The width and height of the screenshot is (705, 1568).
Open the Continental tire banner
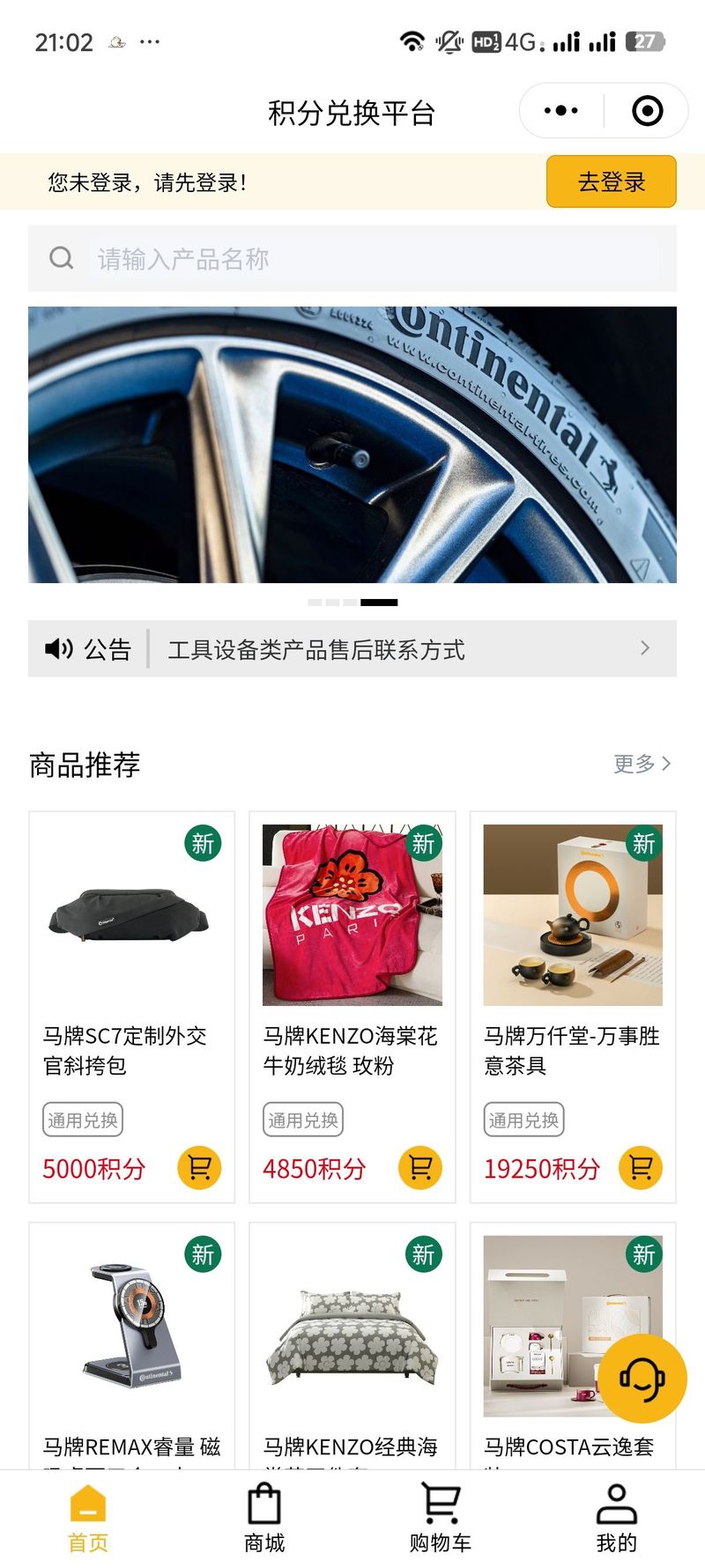pyautogui.click(x=352, y=444)
